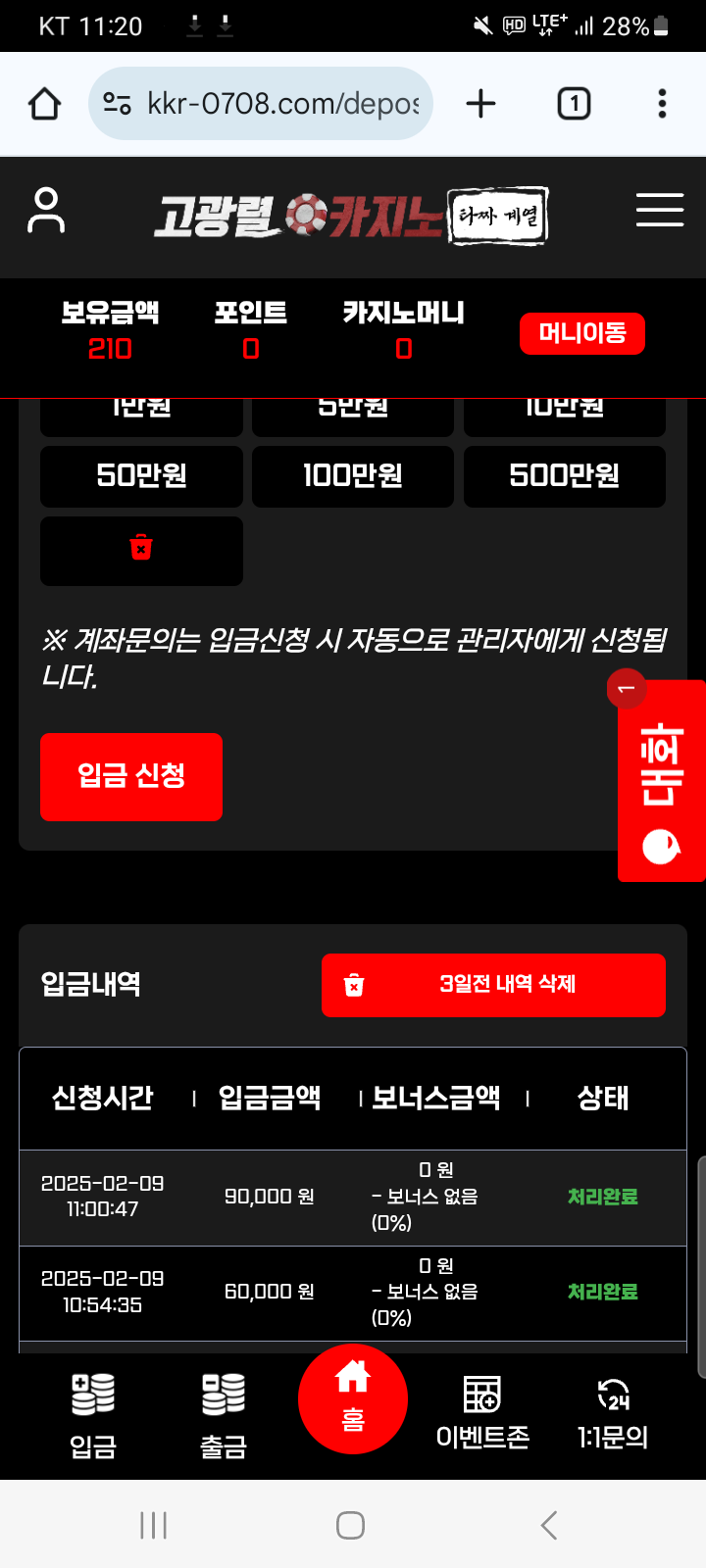
Task: Submit the 입금 신청 request
Action: point(131,776)
